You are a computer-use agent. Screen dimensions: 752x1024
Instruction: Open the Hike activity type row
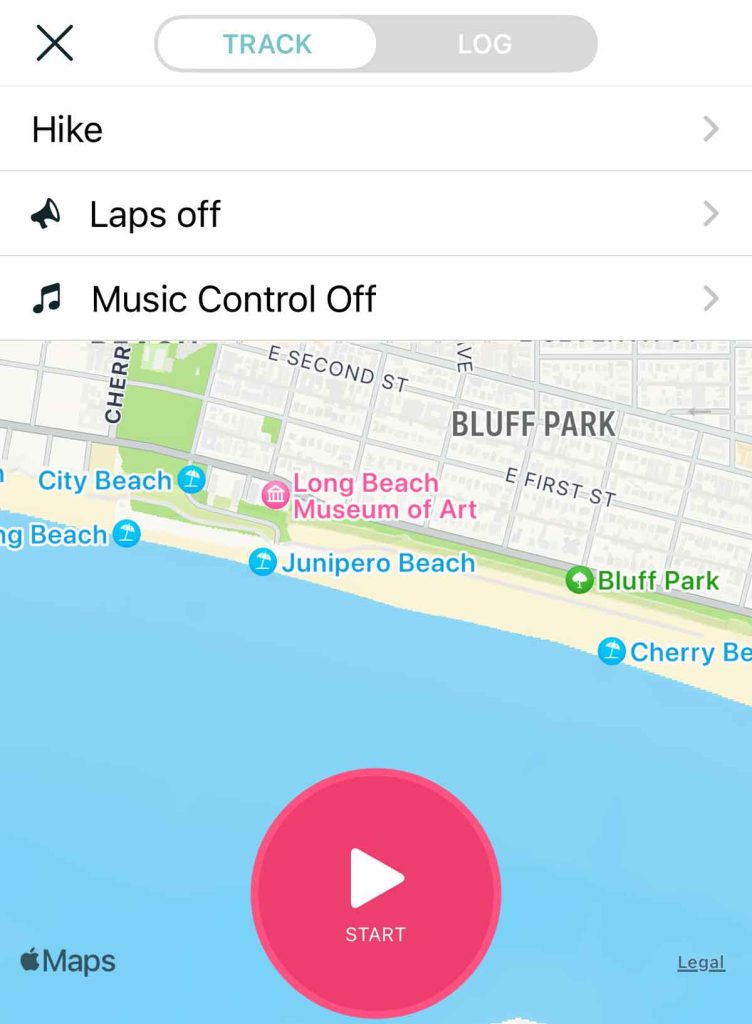point(375,129)
